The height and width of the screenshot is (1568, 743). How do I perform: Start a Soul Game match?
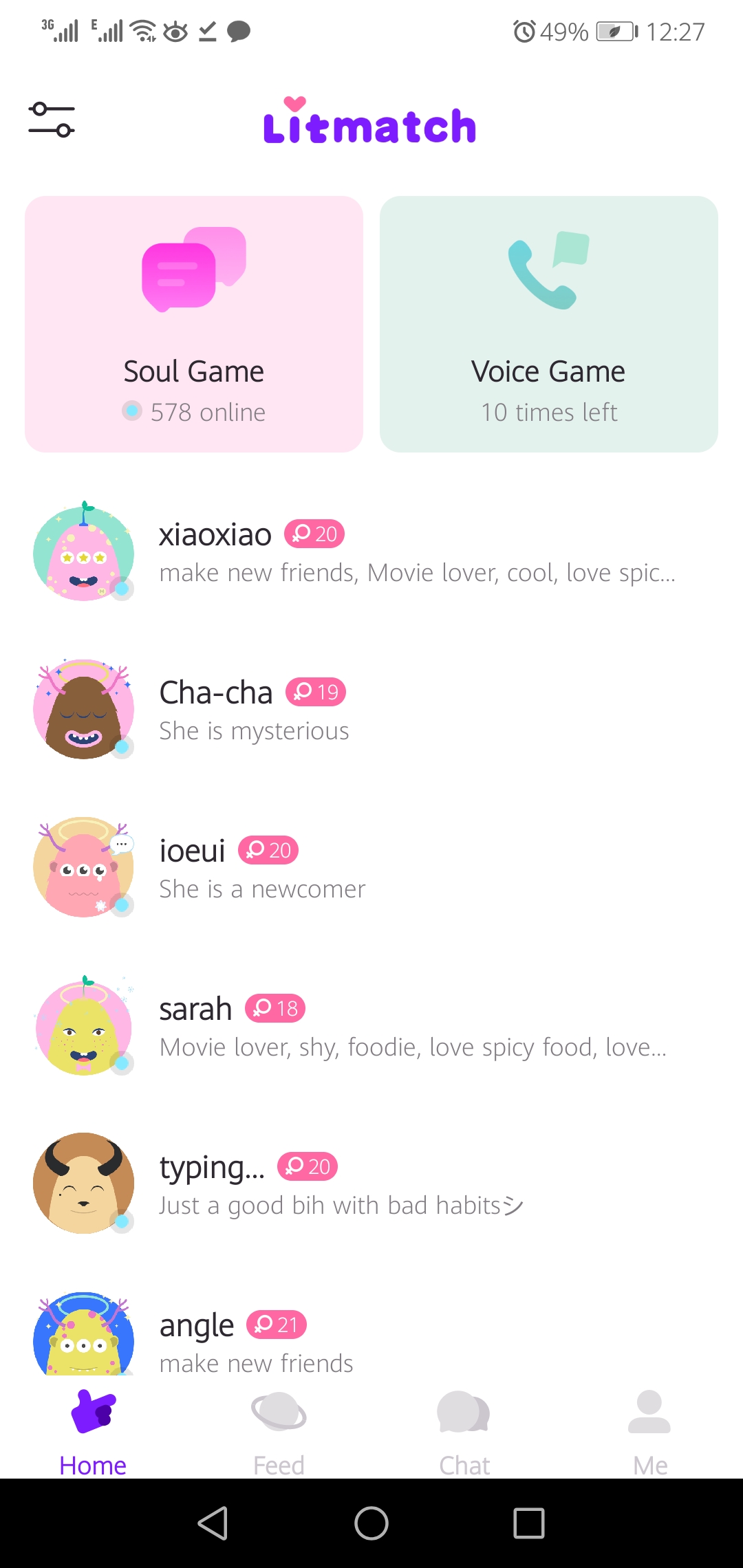[x=194, y=324]
